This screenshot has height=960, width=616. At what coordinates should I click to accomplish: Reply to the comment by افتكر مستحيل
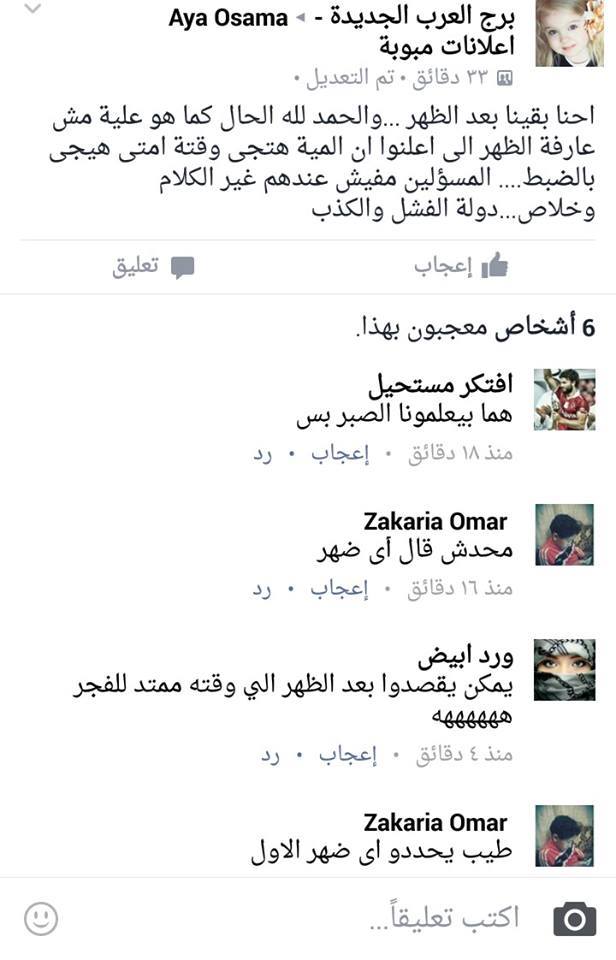click(262, 454)
